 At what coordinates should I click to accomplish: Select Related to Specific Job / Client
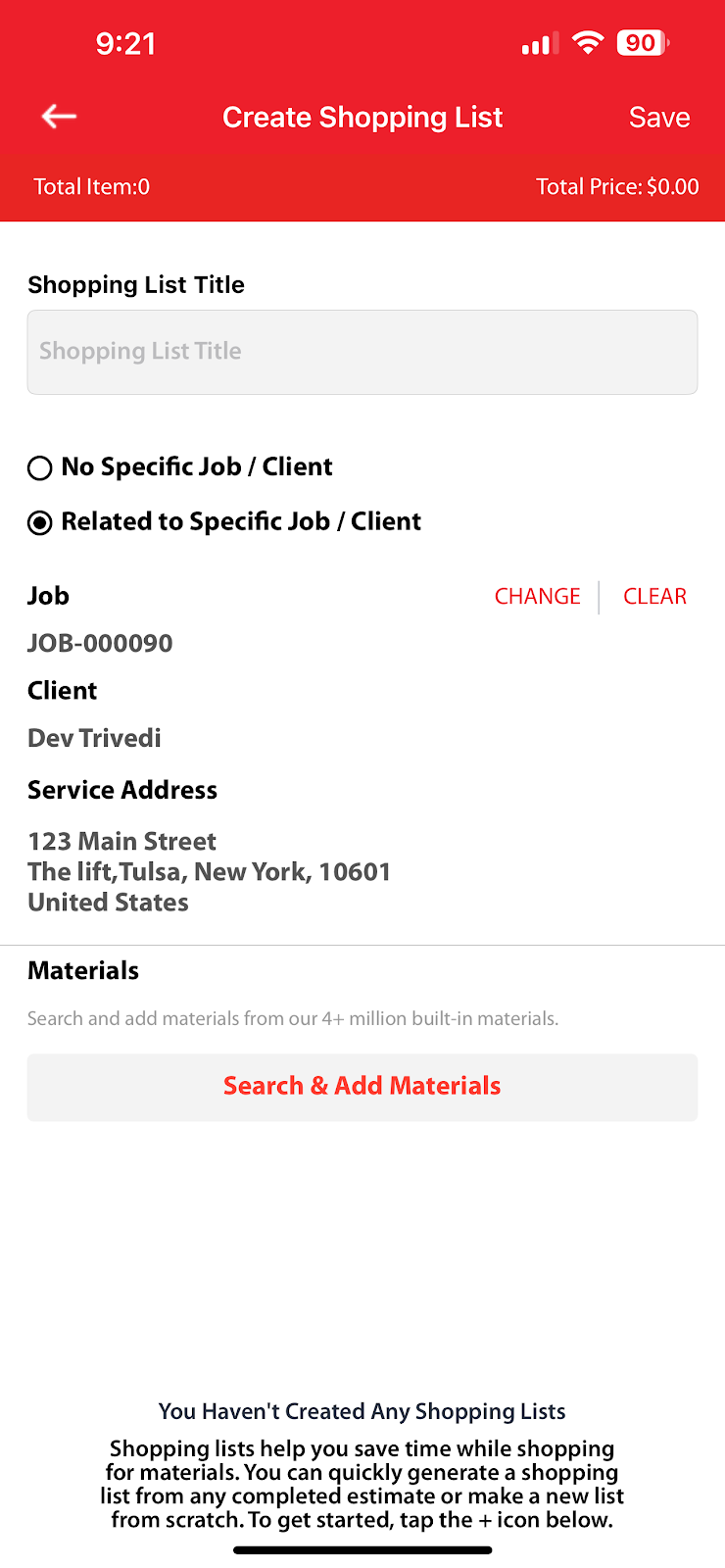tap(40, 523)
